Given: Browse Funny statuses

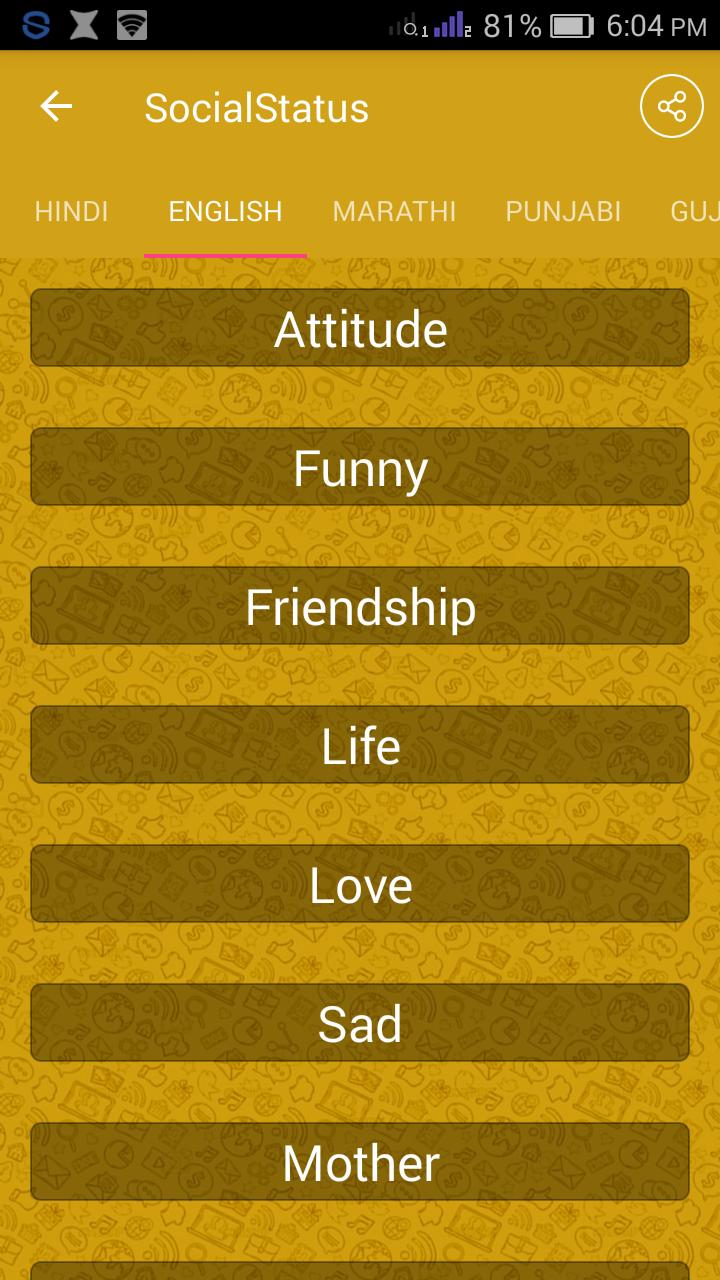Looking at the screenshot, I should pos(360,467).
